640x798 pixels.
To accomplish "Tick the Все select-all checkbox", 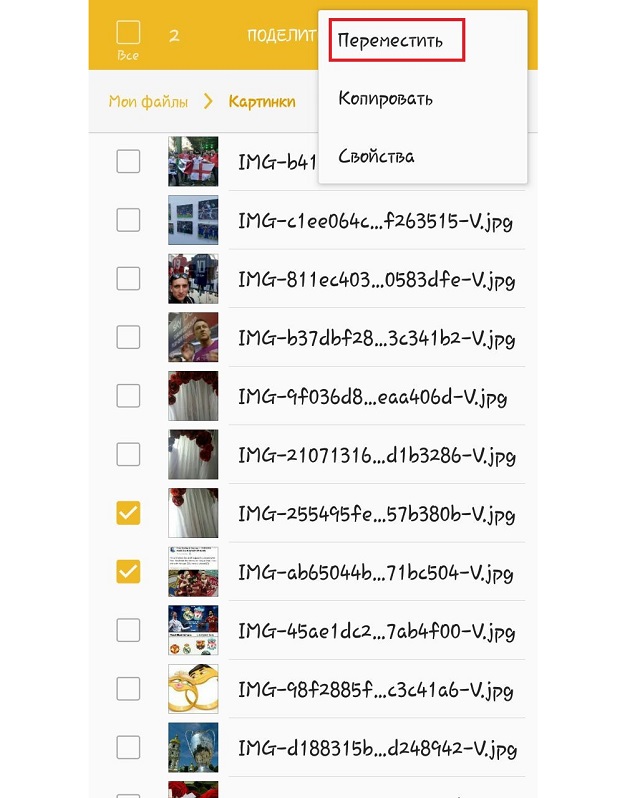I will coord(128,33).
